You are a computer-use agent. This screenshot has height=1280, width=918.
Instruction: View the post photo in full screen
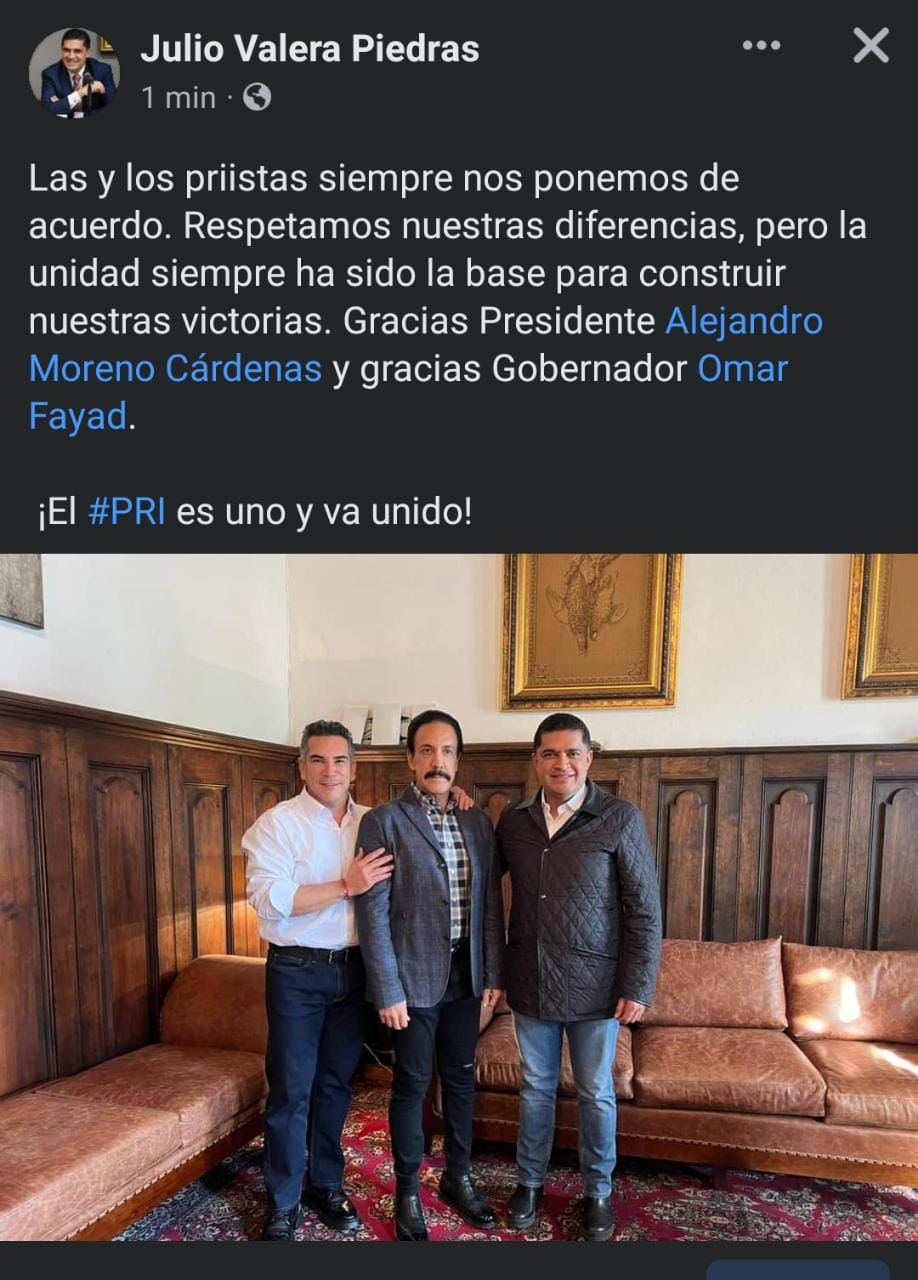click(459, 897)
